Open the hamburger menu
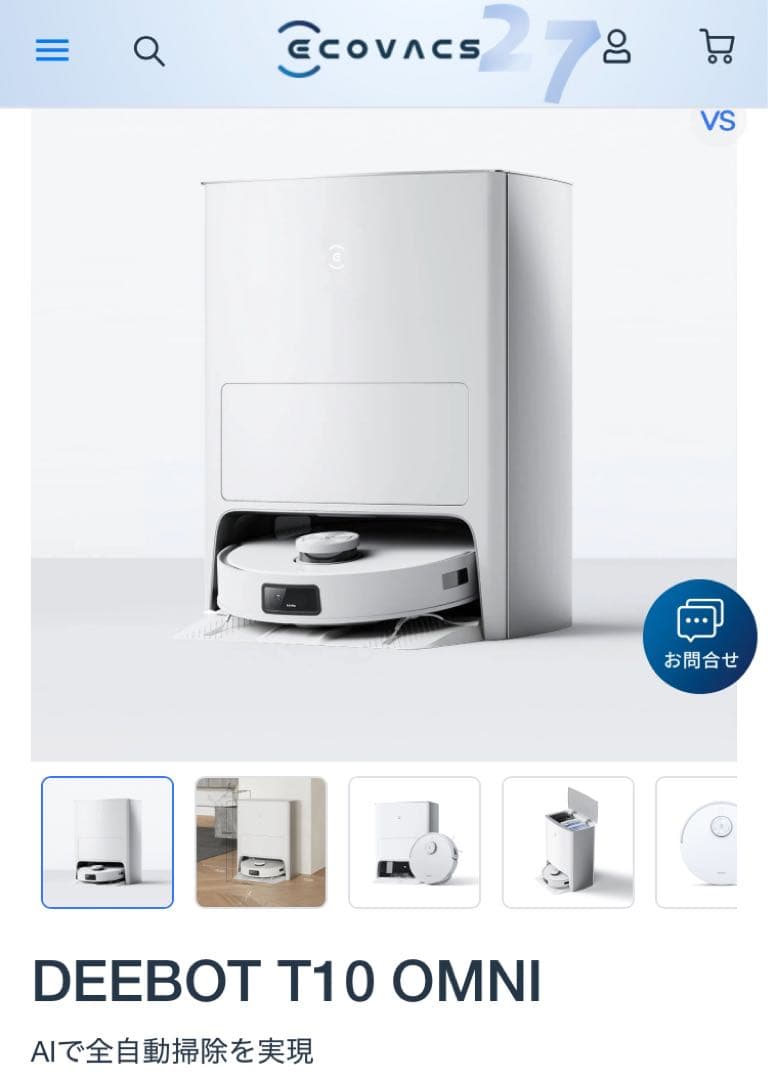Viewport: 768px width, 1080px height. (52, 49)
